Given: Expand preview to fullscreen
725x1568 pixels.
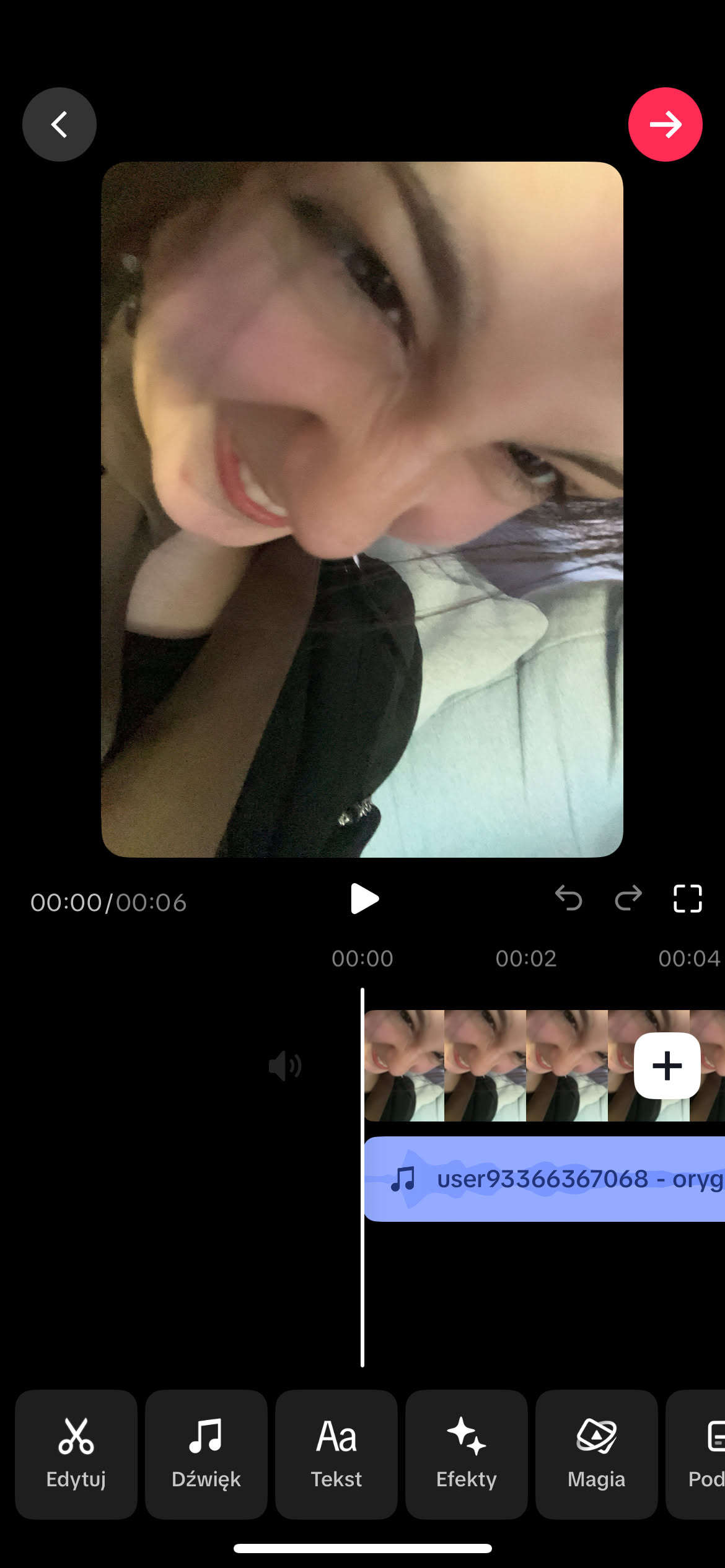Looking at the screenshot, I should coord(687,899).
